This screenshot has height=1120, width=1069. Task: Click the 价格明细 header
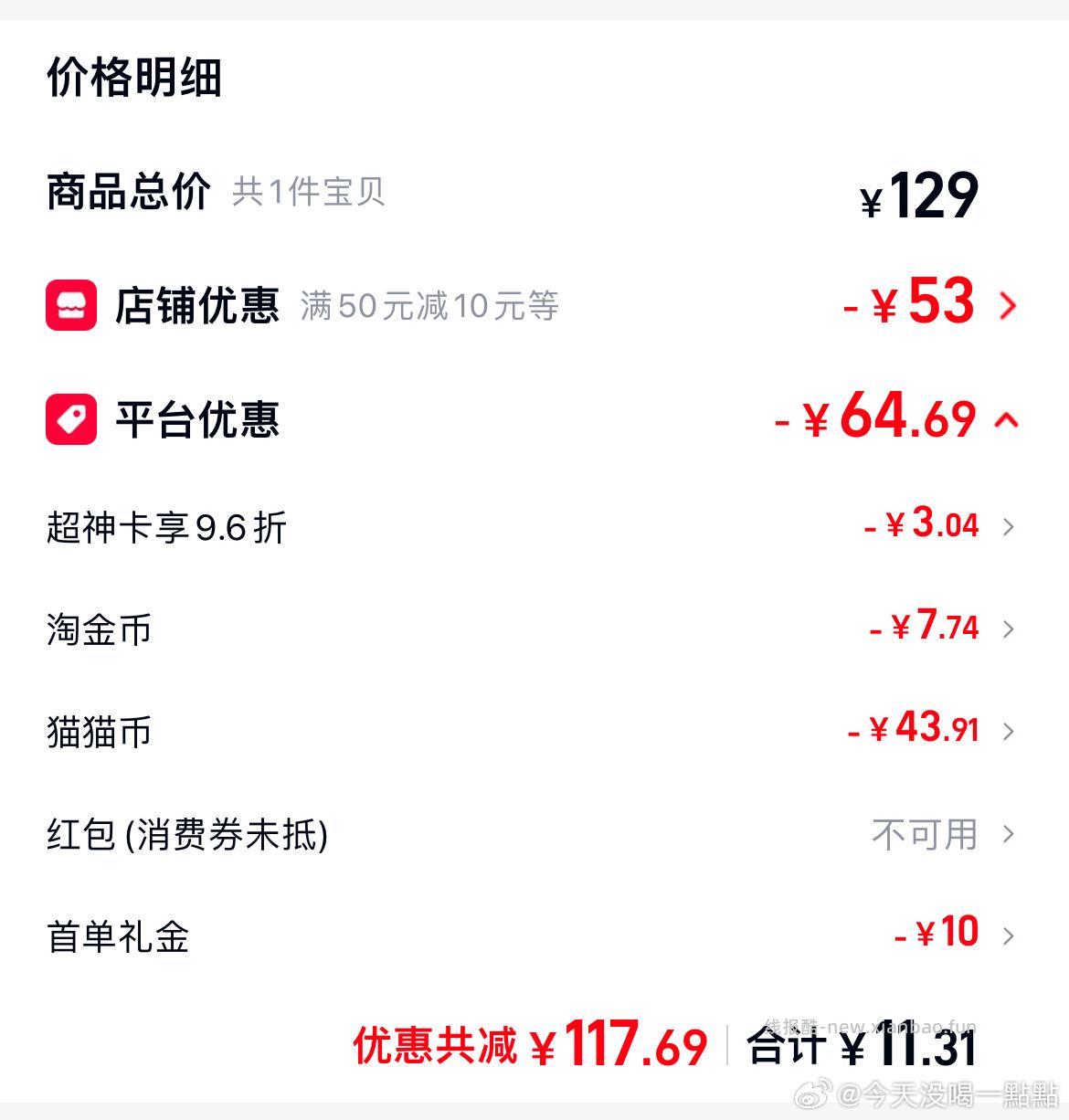134,79
